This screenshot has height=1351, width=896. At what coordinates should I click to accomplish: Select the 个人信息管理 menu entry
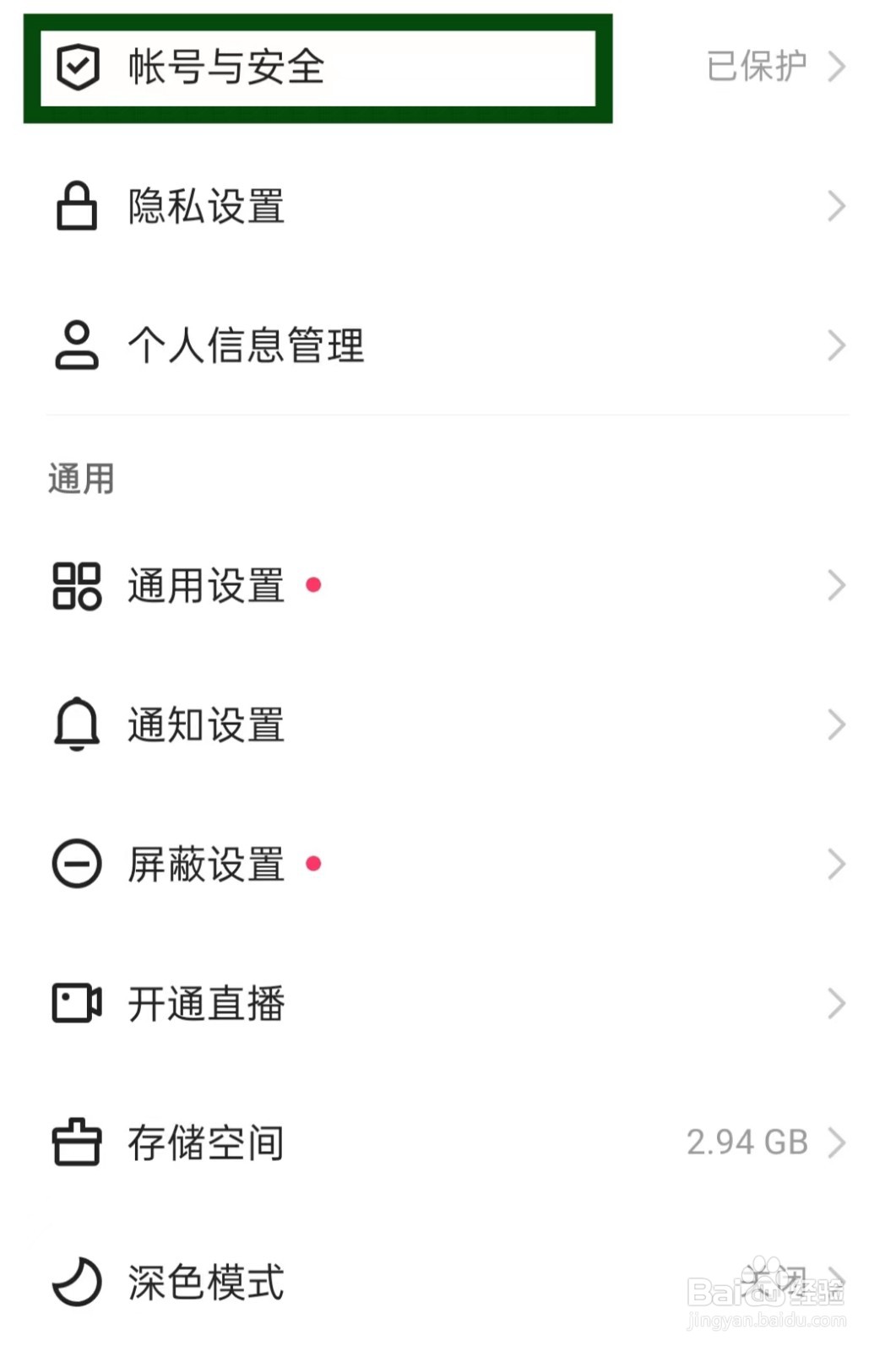point(246,345)
